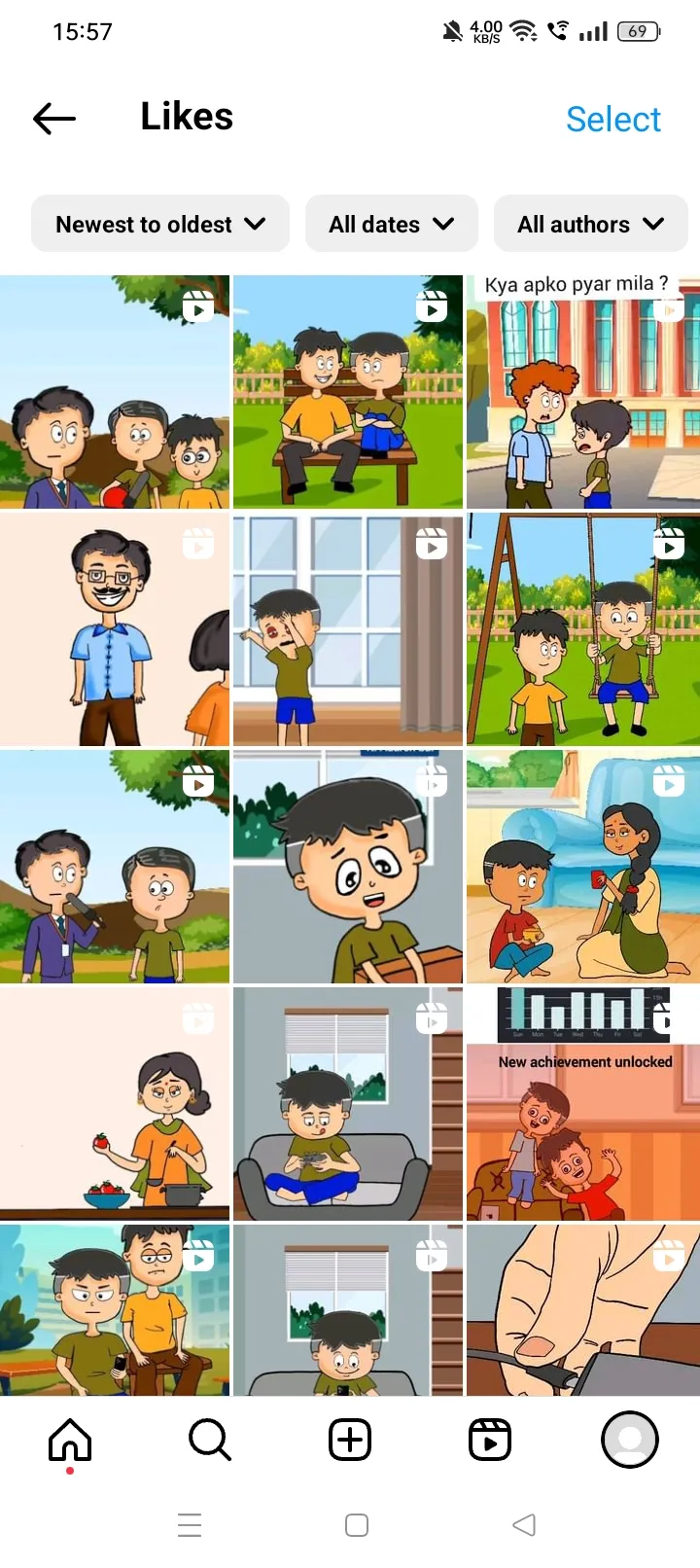This screenshot has height=1568, width=700.
Task: Open the New achievement unlocked reel
Action: [x=582, y=1103]
